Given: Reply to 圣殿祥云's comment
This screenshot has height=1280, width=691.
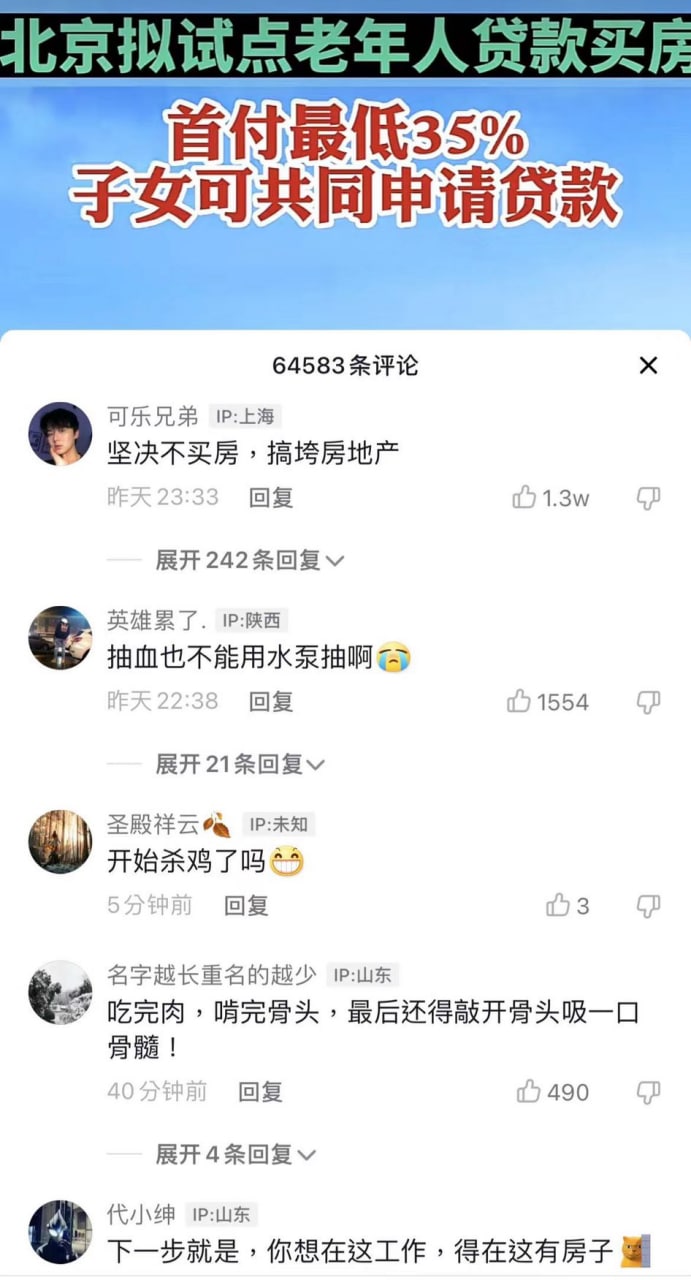Looking at the screenshot, I should pyautogui.click(x=246, y=906).
